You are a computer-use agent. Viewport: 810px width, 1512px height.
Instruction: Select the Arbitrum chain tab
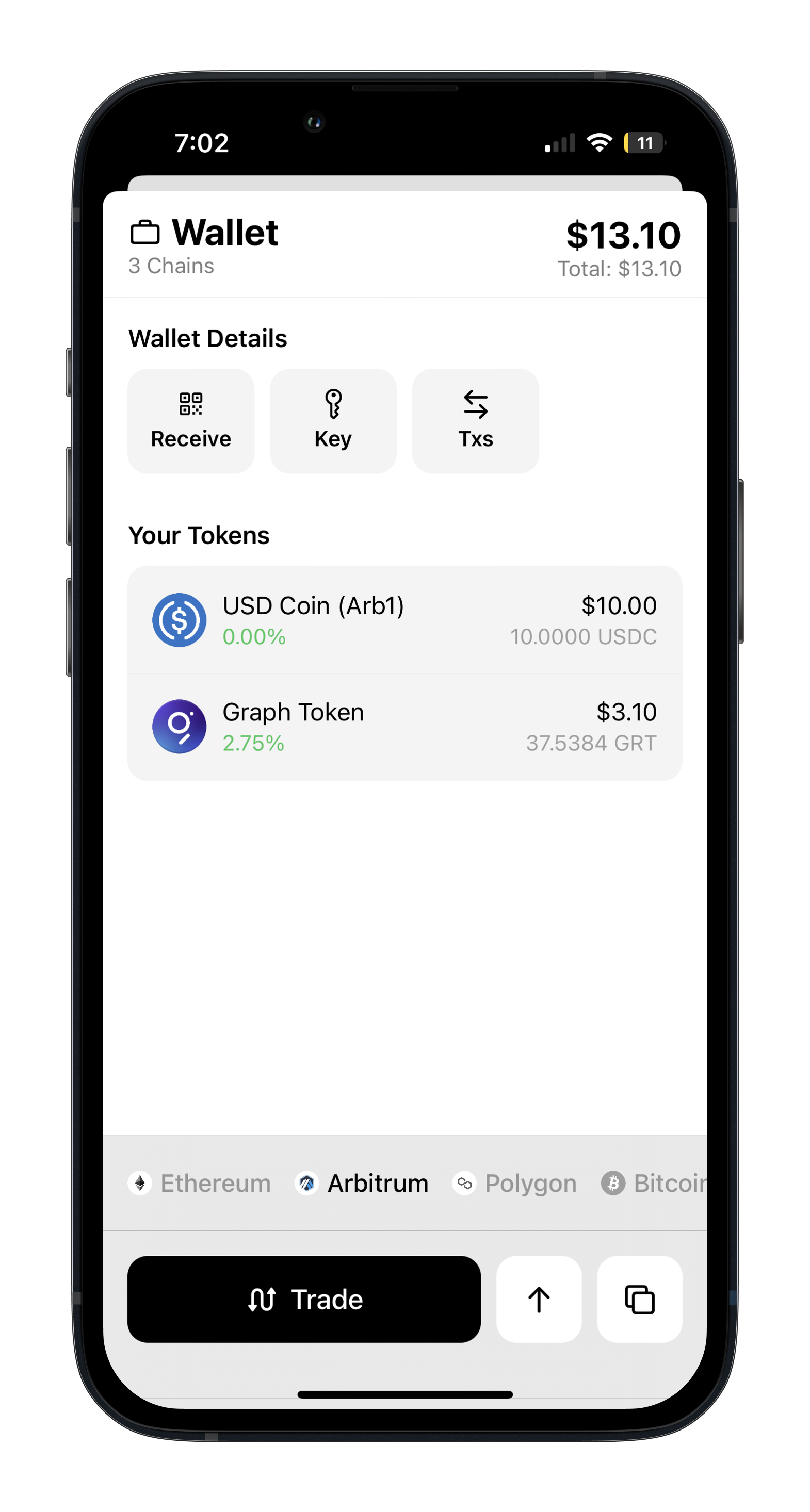[x=362, y=1184]
